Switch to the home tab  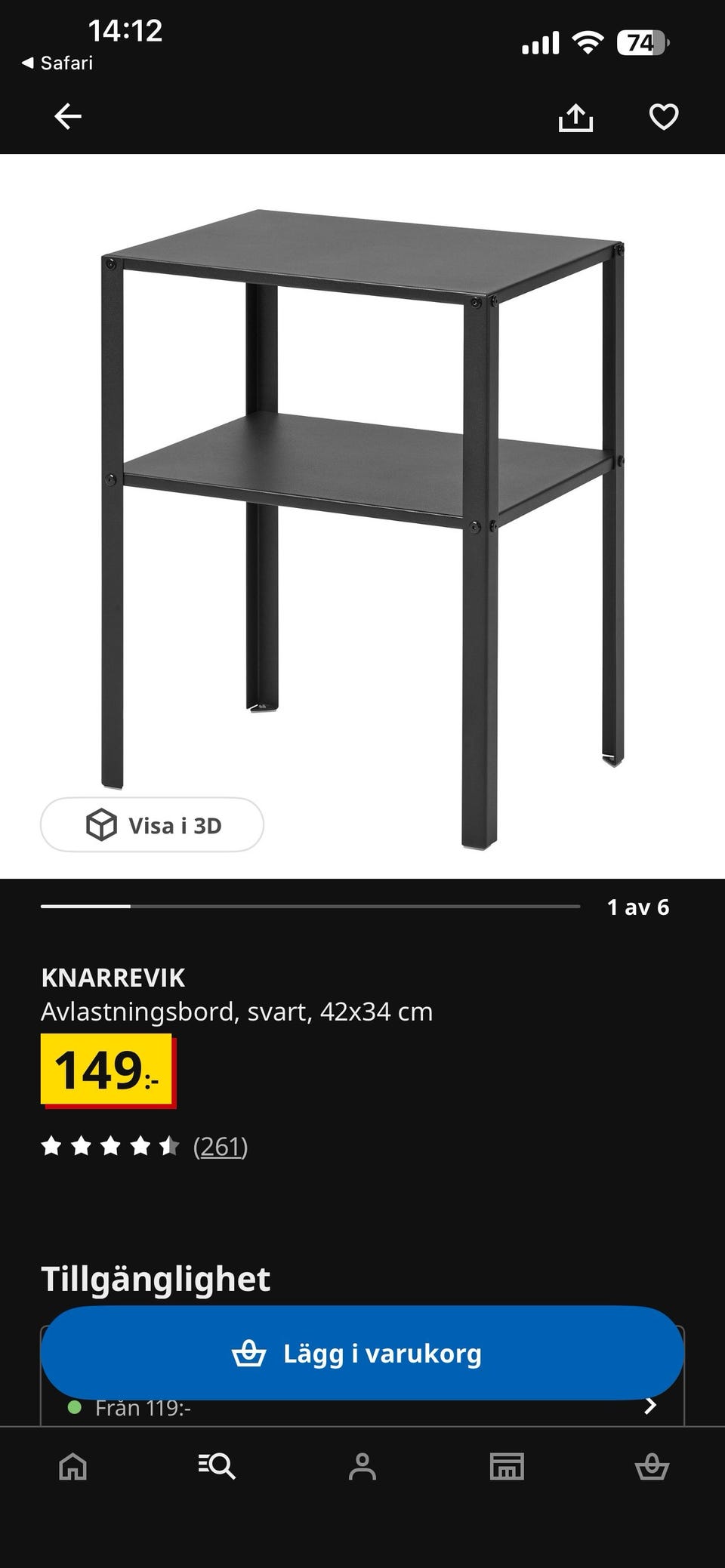[x=73, y=1466]
